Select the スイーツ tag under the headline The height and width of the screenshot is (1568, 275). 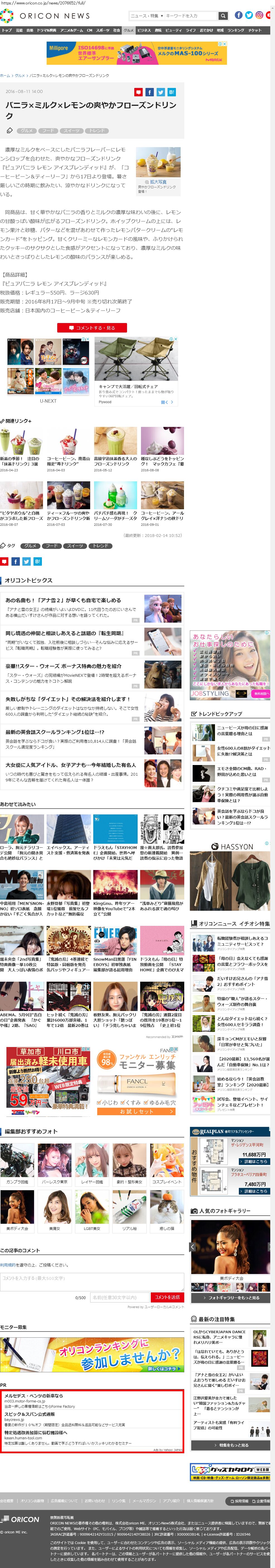72,131
